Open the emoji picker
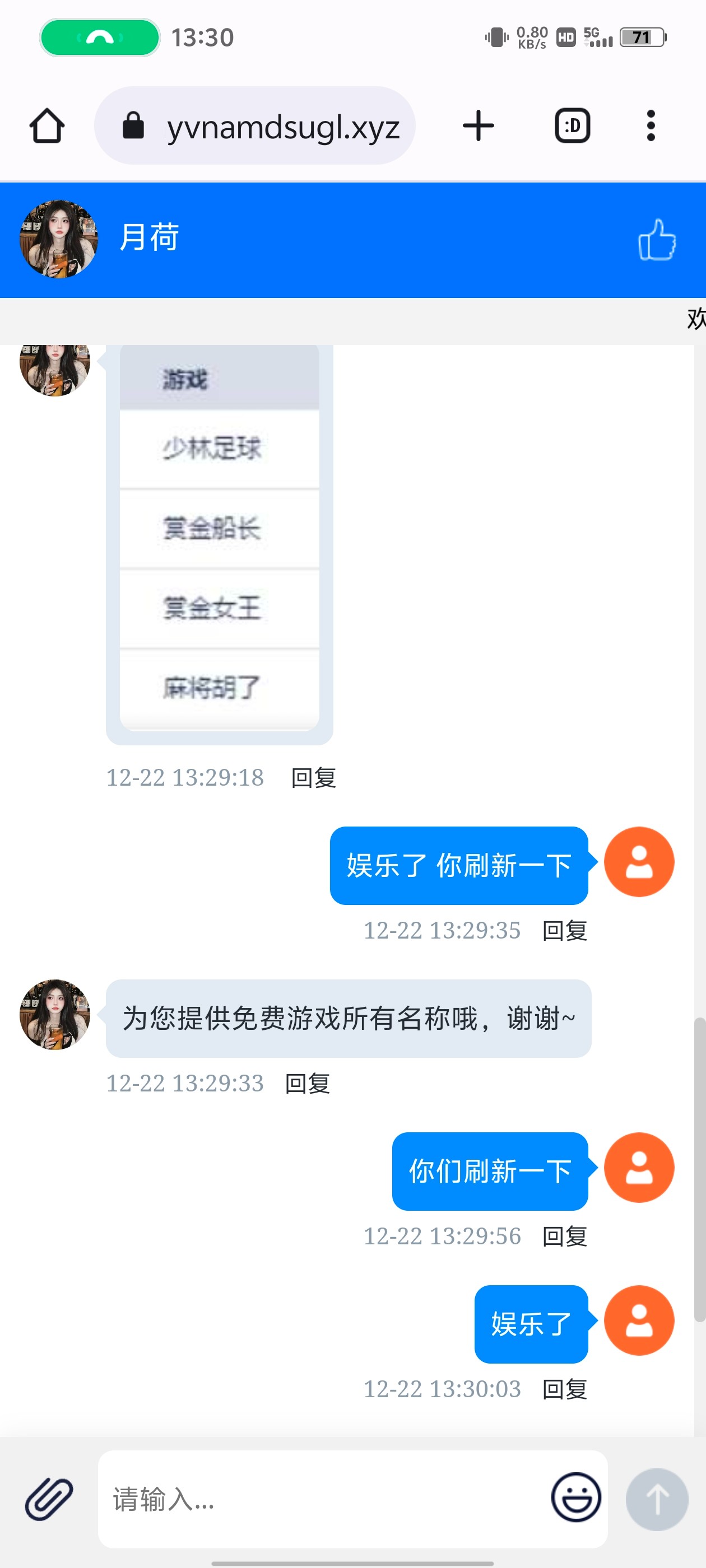The width and height of the screenshot is (706, 1568). (575, 1497)
